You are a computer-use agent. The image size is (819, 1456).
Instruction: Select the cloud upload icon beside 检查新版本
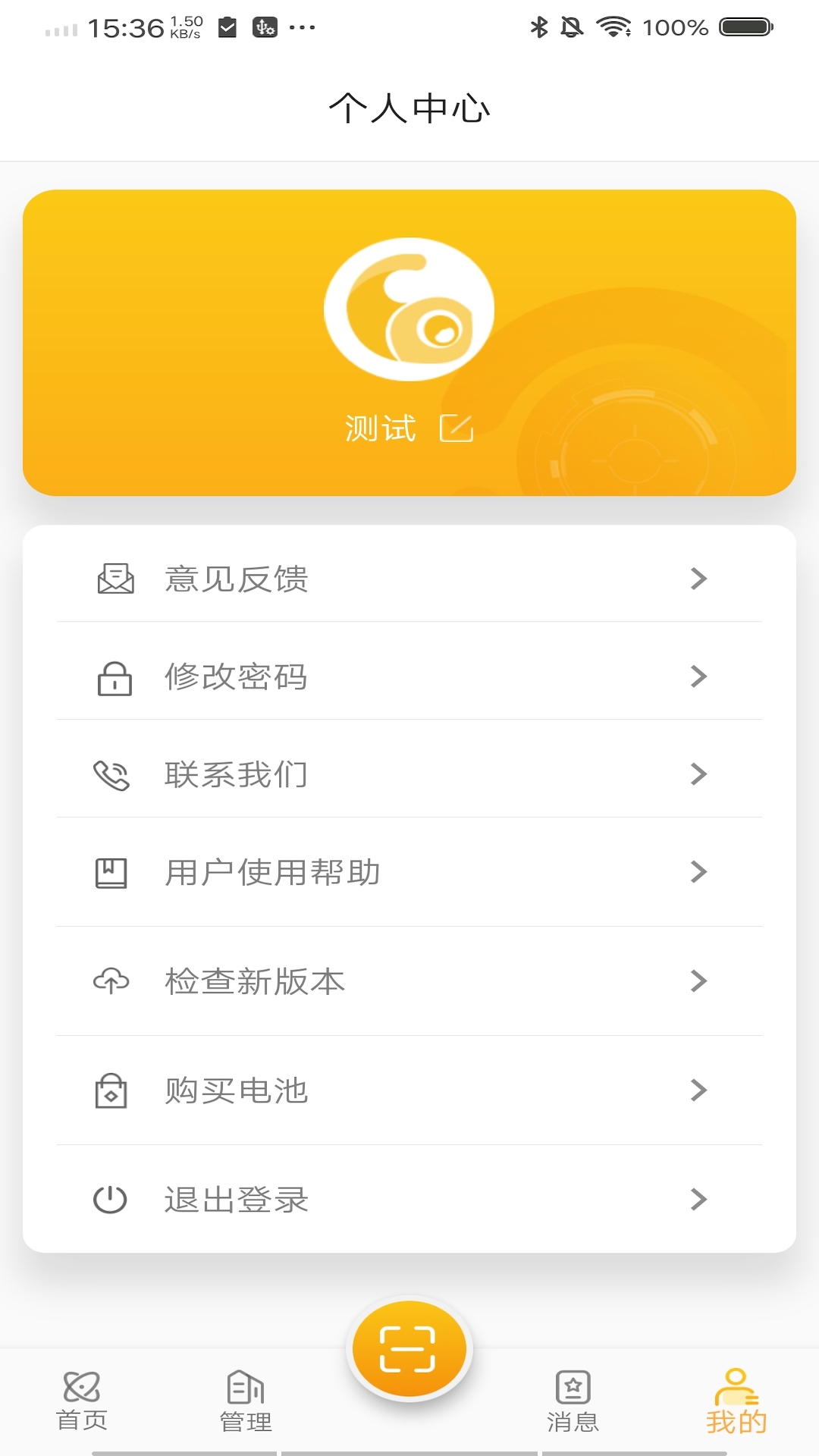point(112,981)
